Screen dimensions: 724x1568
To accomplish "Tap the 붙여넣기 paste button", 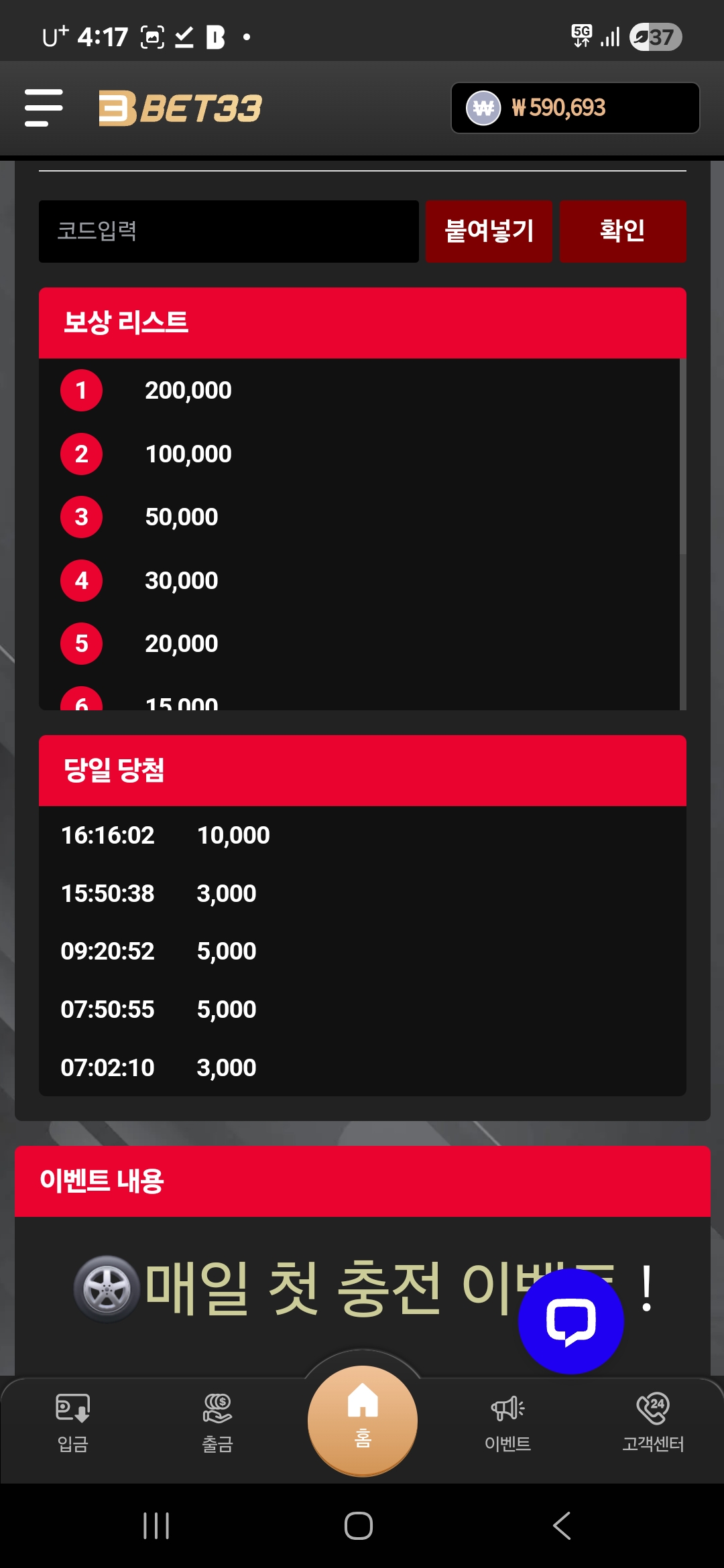I will 489,231.
